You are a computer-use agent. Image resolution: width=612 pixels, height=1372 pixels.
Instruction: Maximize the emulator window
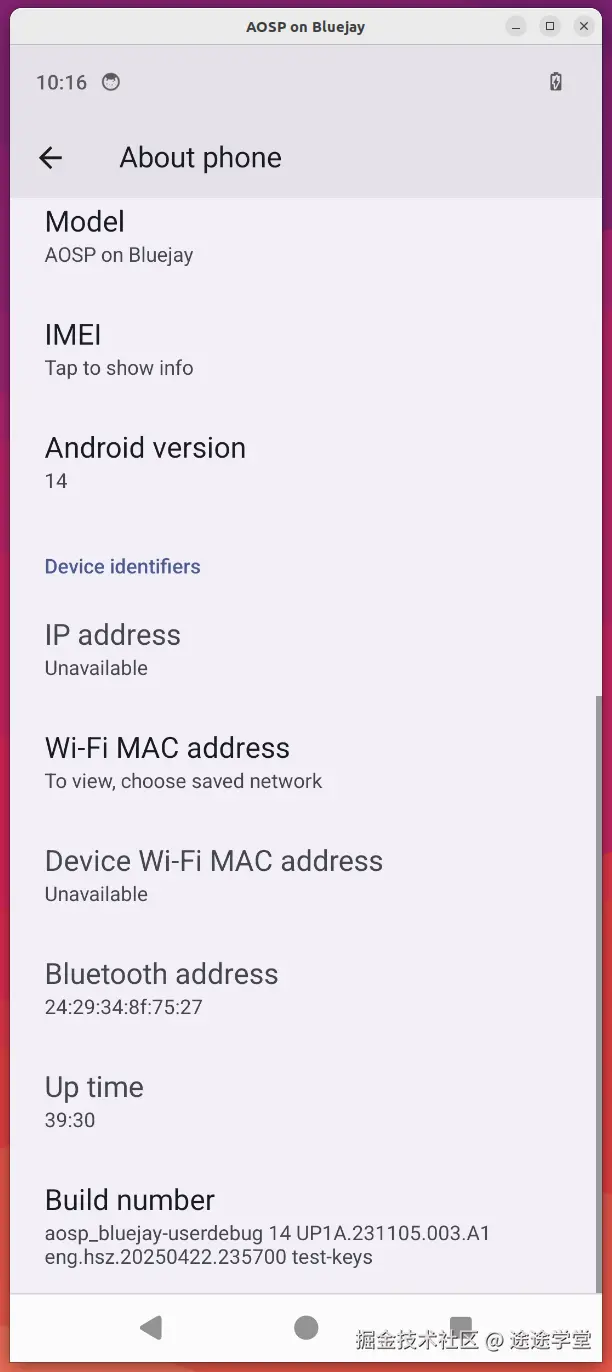click(x=550, y=27)
